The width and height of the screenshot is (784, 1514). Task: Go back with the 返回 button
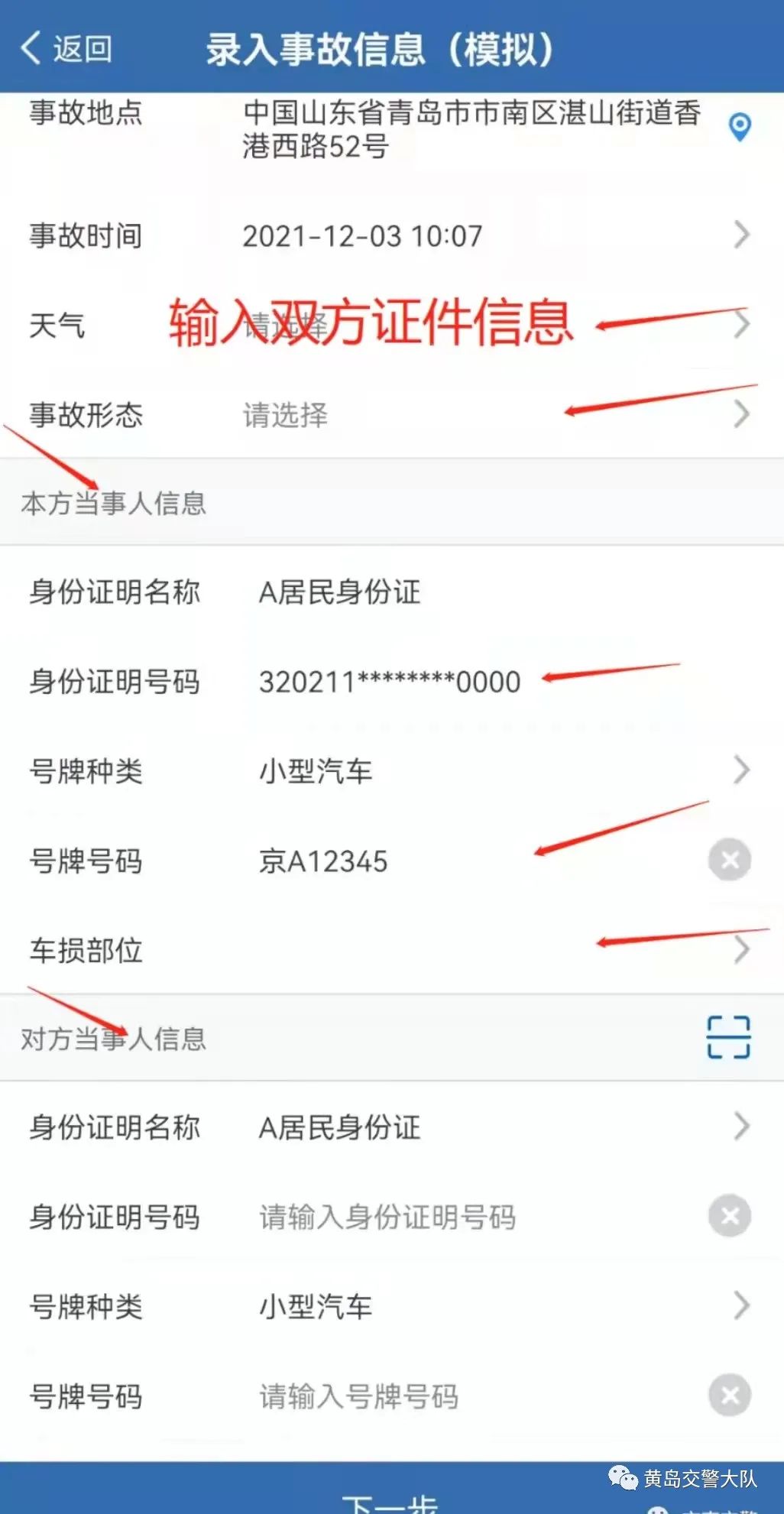[x=66, y=48]
